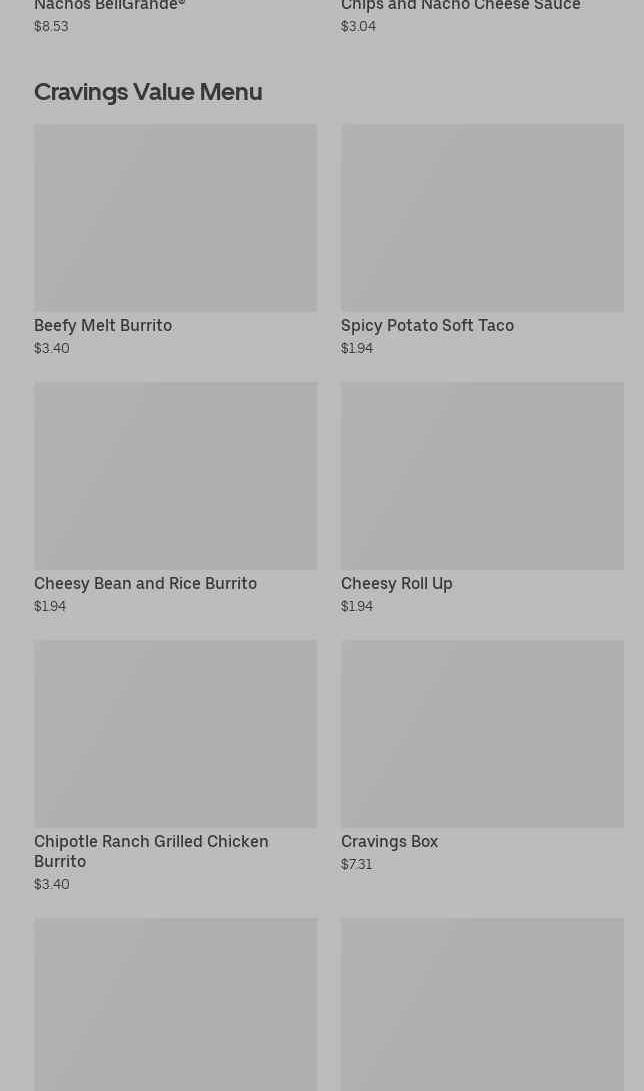The width and height of the screenshot is (644, 1091).
Task: Choose the Cheesy Roll Up item
Action: click(482, 498)
